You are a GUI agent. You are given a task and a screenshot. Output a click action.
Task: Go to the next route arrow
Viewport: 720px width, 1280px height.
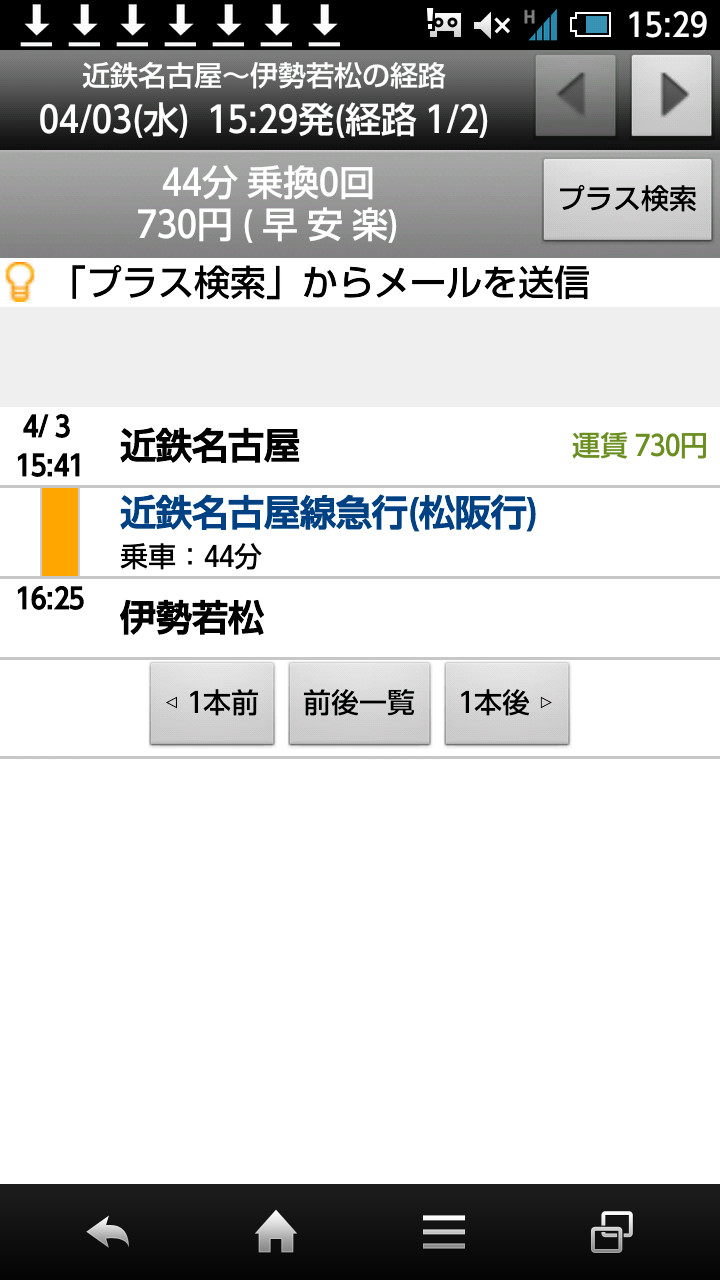pyautogui.click(x=672, y=96)
